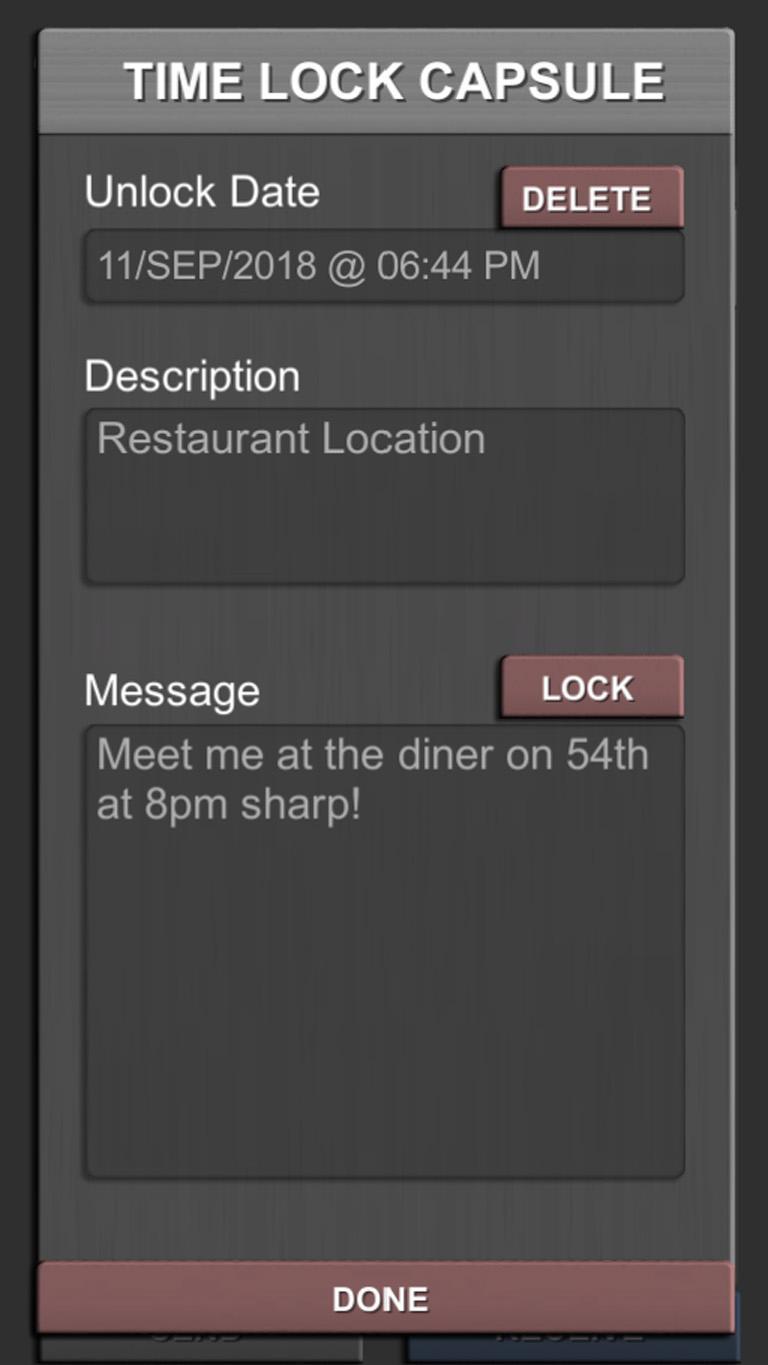Edit the Message text area
This screenshot has width=768, height=1365.
383,950
